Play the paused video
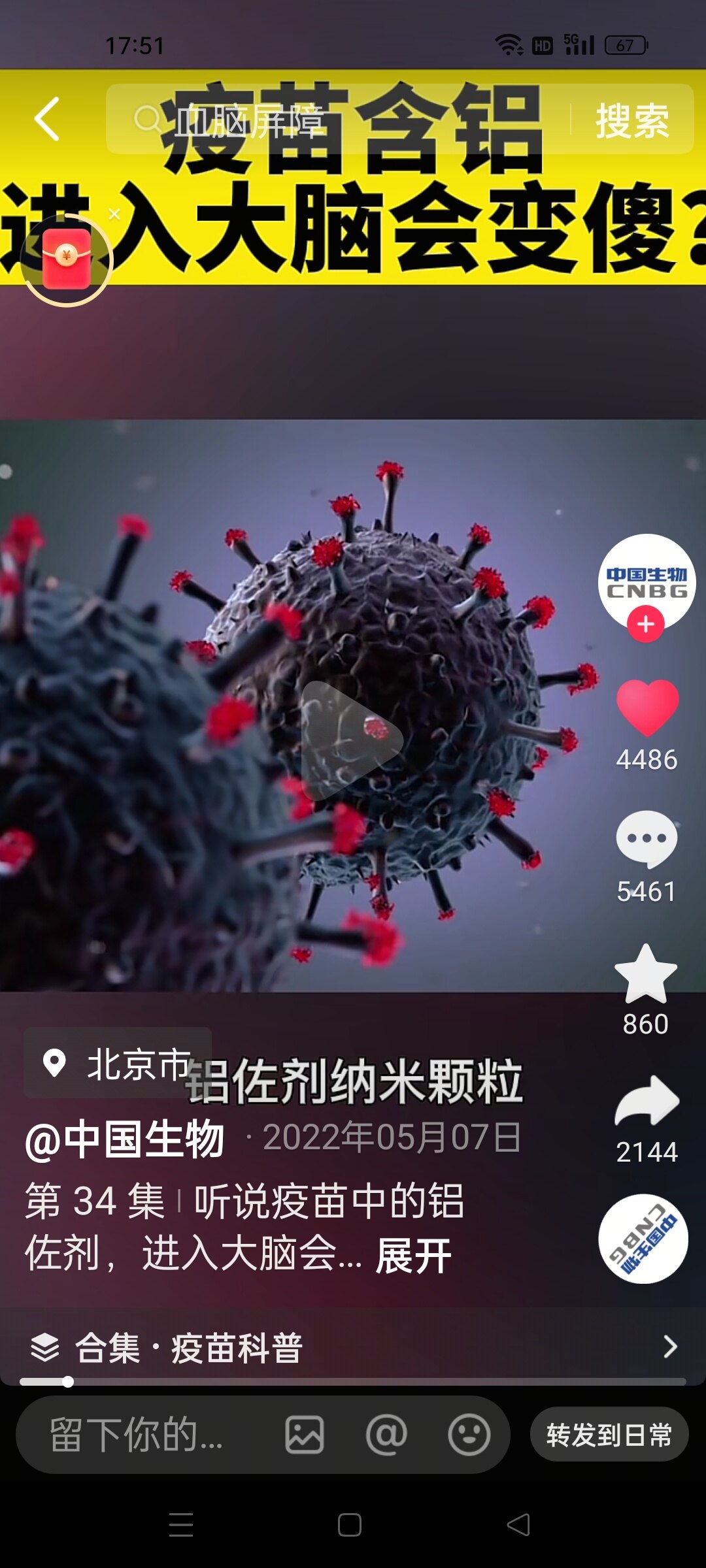706x1568 pixels. pos(352,740)
